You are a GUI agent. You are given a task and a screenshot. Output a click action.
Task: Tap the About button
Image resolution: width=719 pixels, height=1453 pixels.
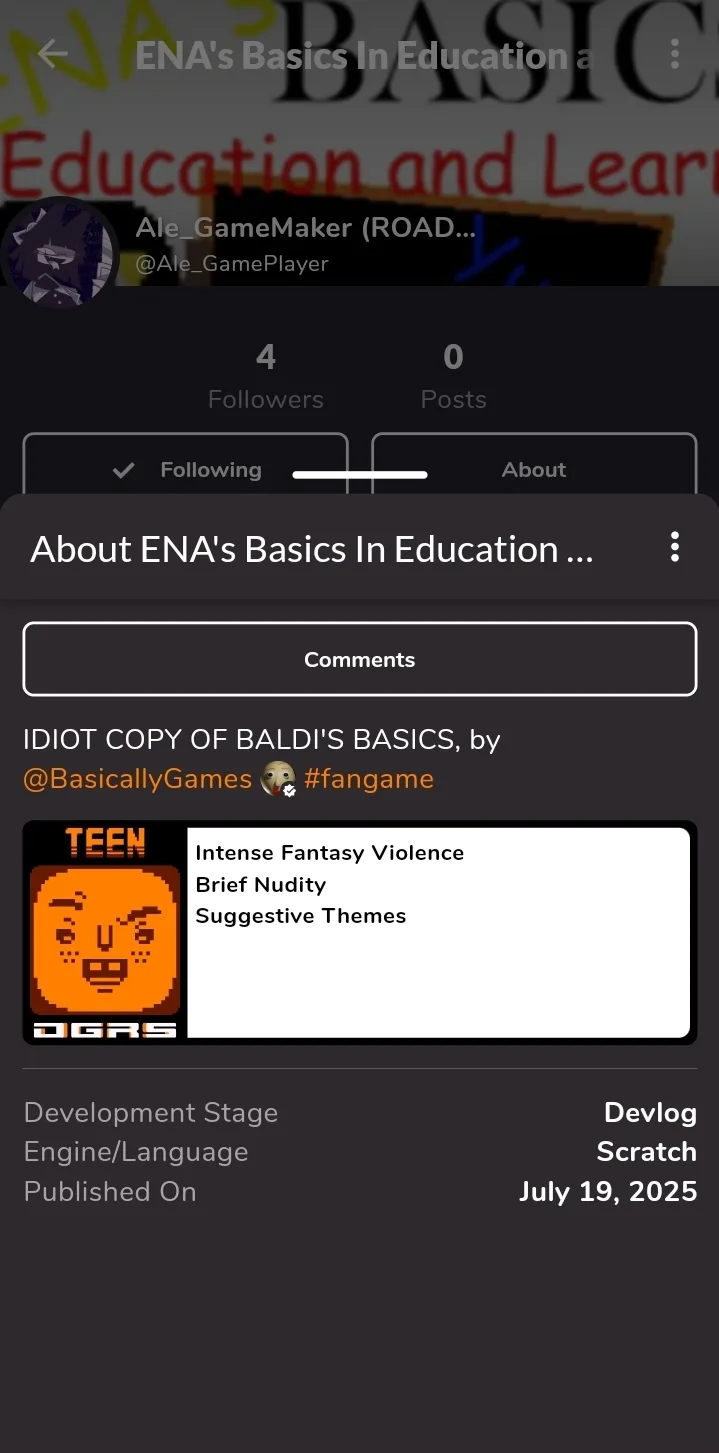tap(534, 466)
